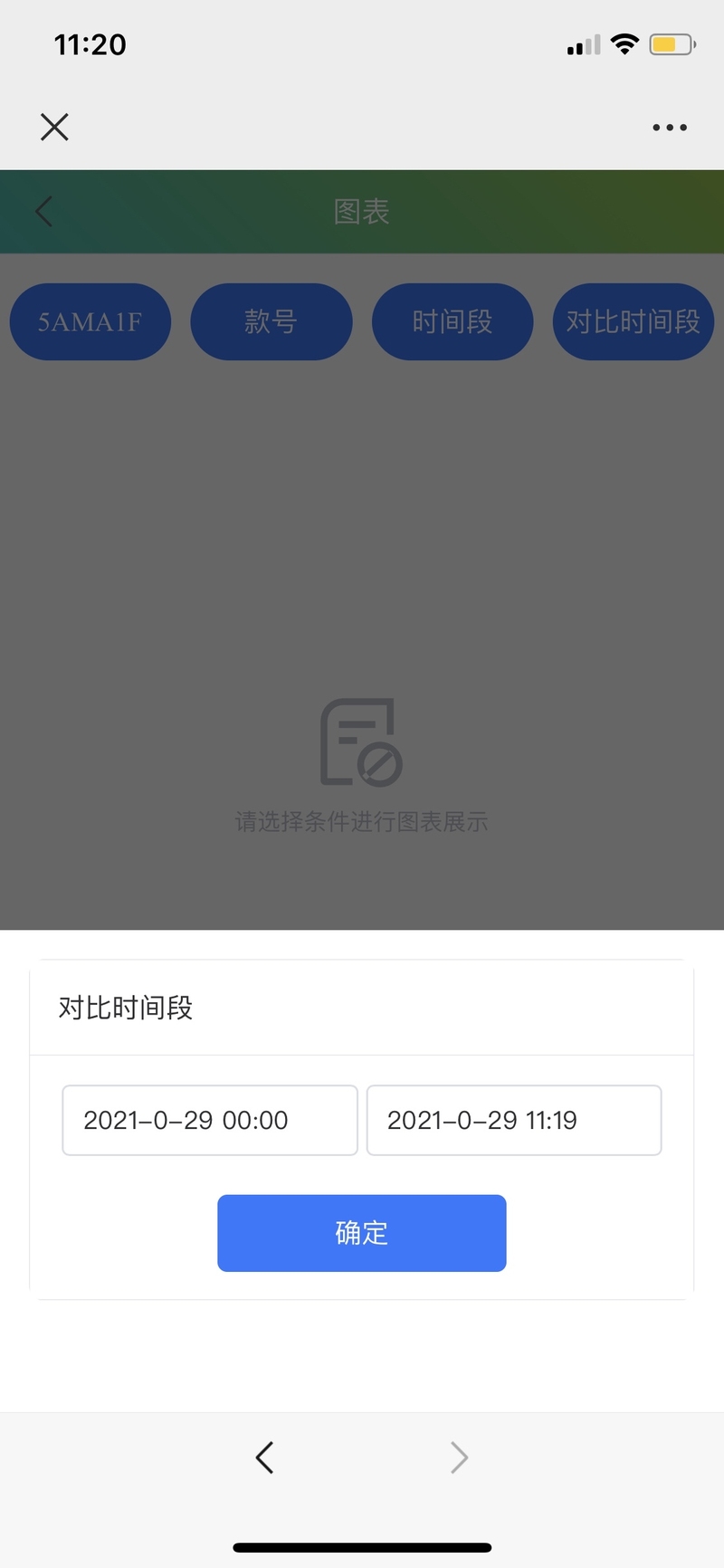Open the three-dot more options menu
724x1568 pixels.
point(670,128)
